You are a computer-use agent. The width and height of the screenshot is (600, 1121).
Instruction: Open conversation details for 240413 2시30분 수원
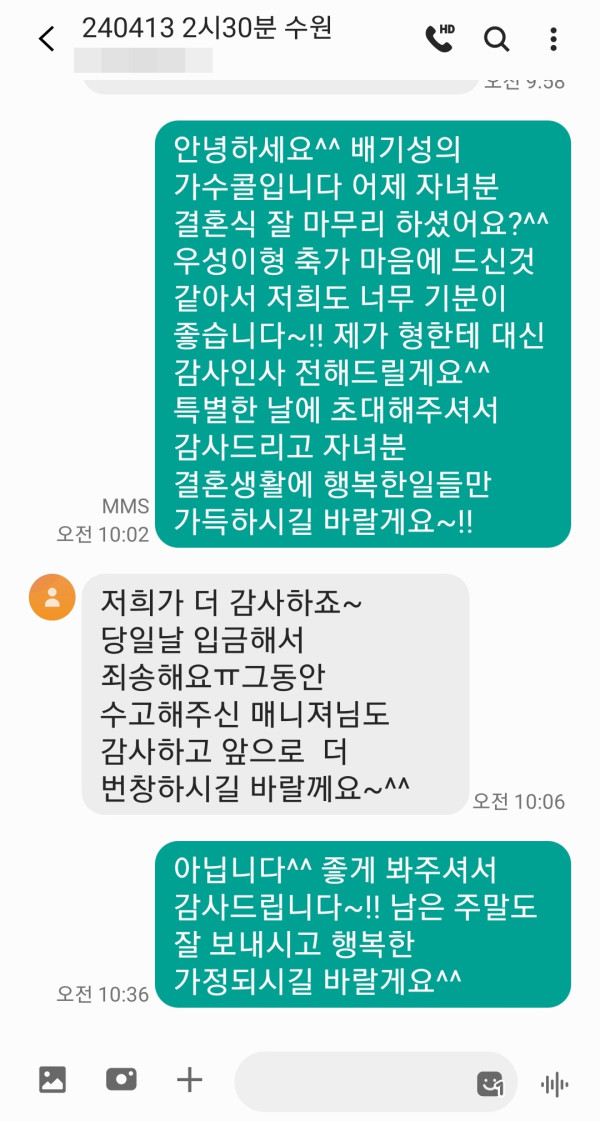[206, 29]
